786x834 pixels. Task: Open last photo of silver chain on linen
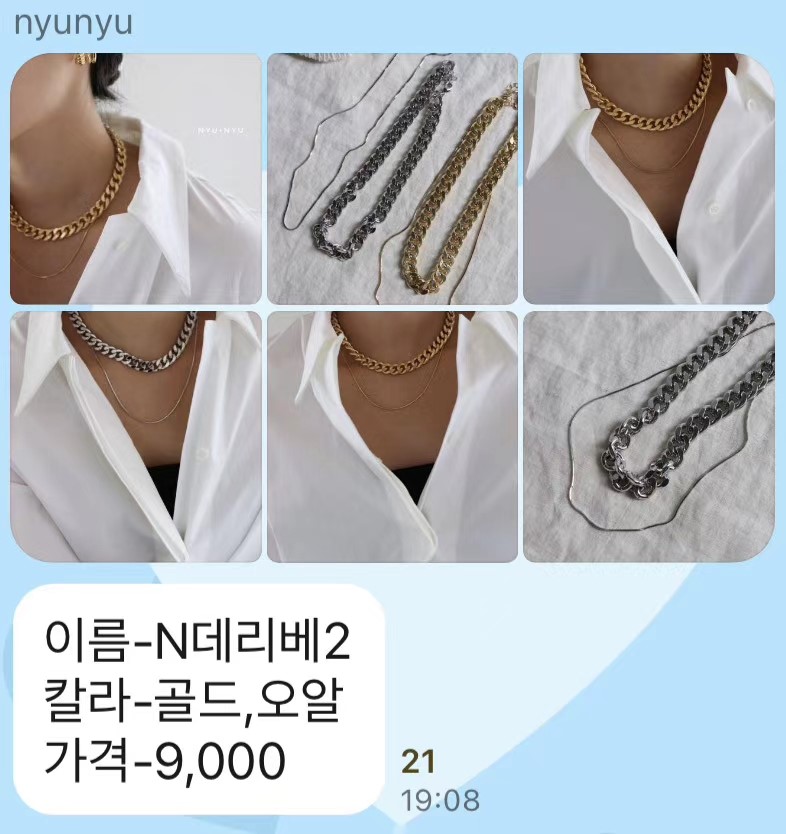tap(649, 436)
